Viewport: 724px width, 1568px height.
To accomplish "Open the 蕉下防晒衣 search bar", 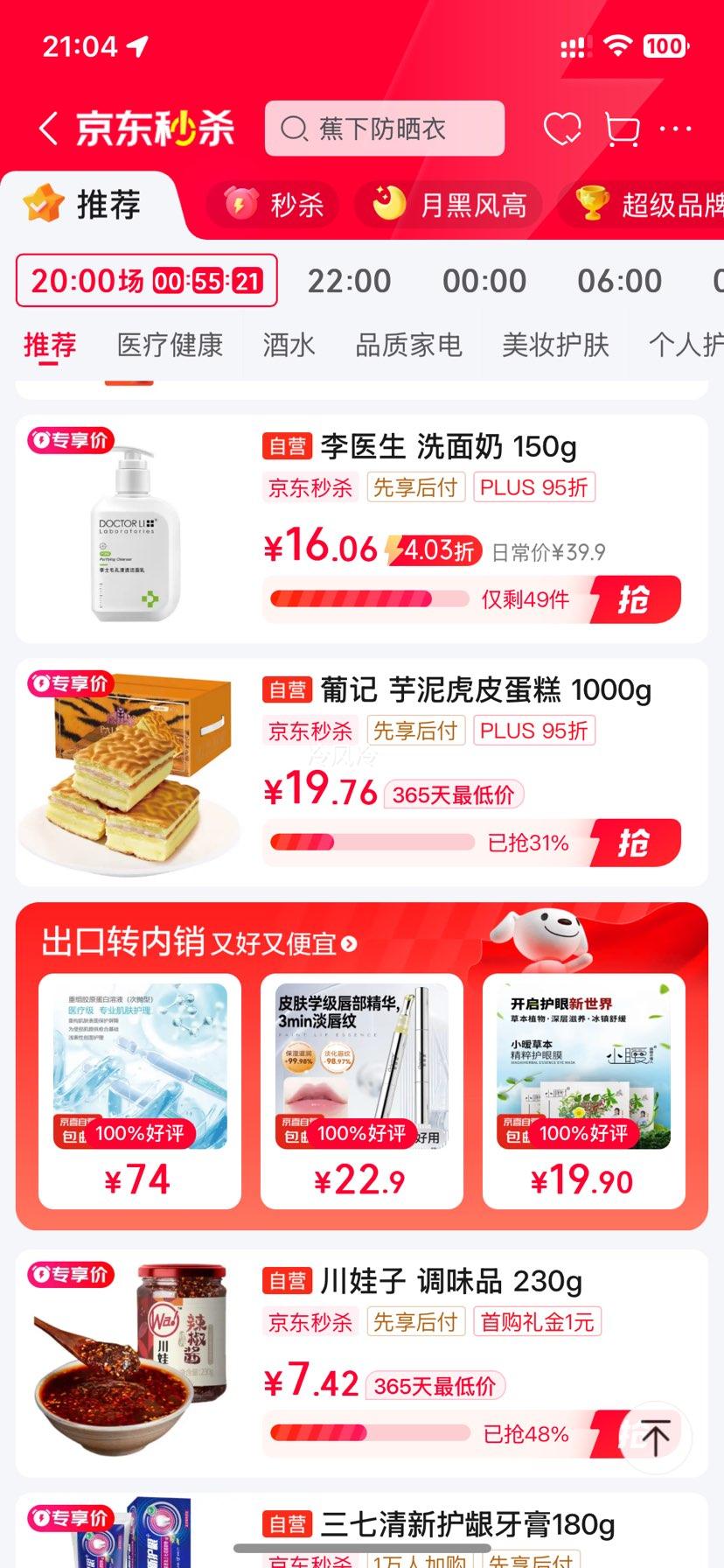I will pos(384,128).
